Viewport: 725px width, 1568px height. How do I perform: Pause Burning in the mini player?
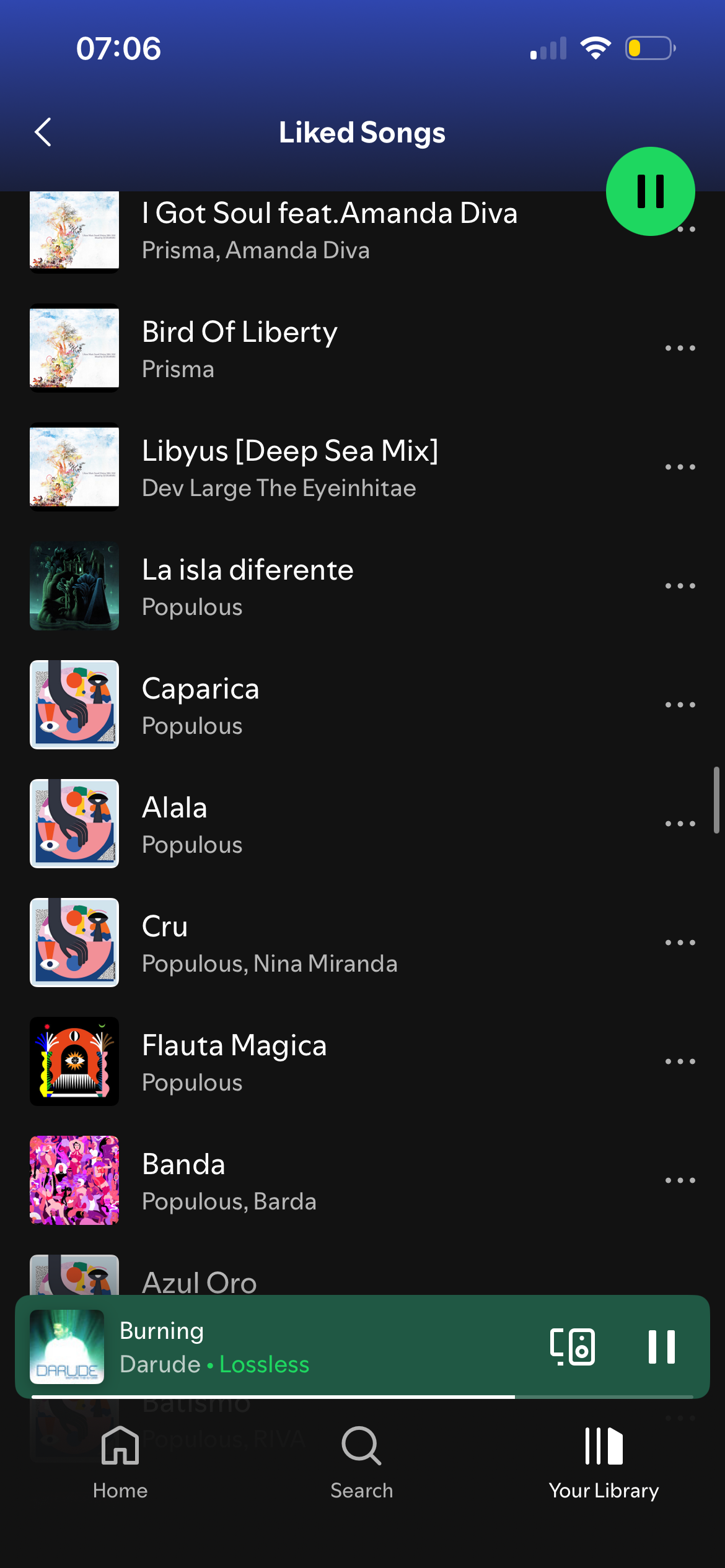(661, 1347)
